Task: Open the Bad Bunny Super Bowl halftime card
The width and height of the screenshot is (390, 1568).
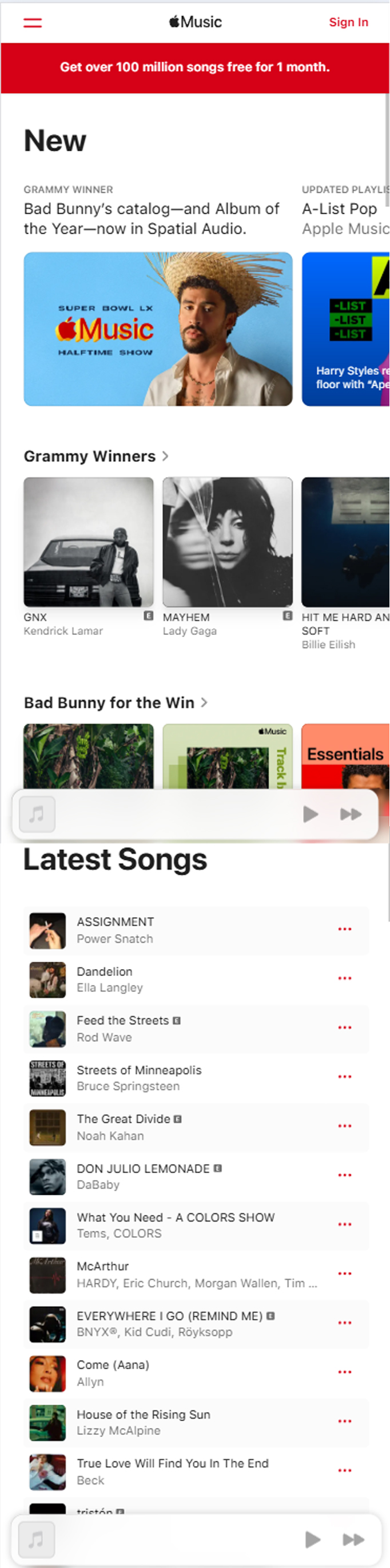Action: click(x=158, y=329)
